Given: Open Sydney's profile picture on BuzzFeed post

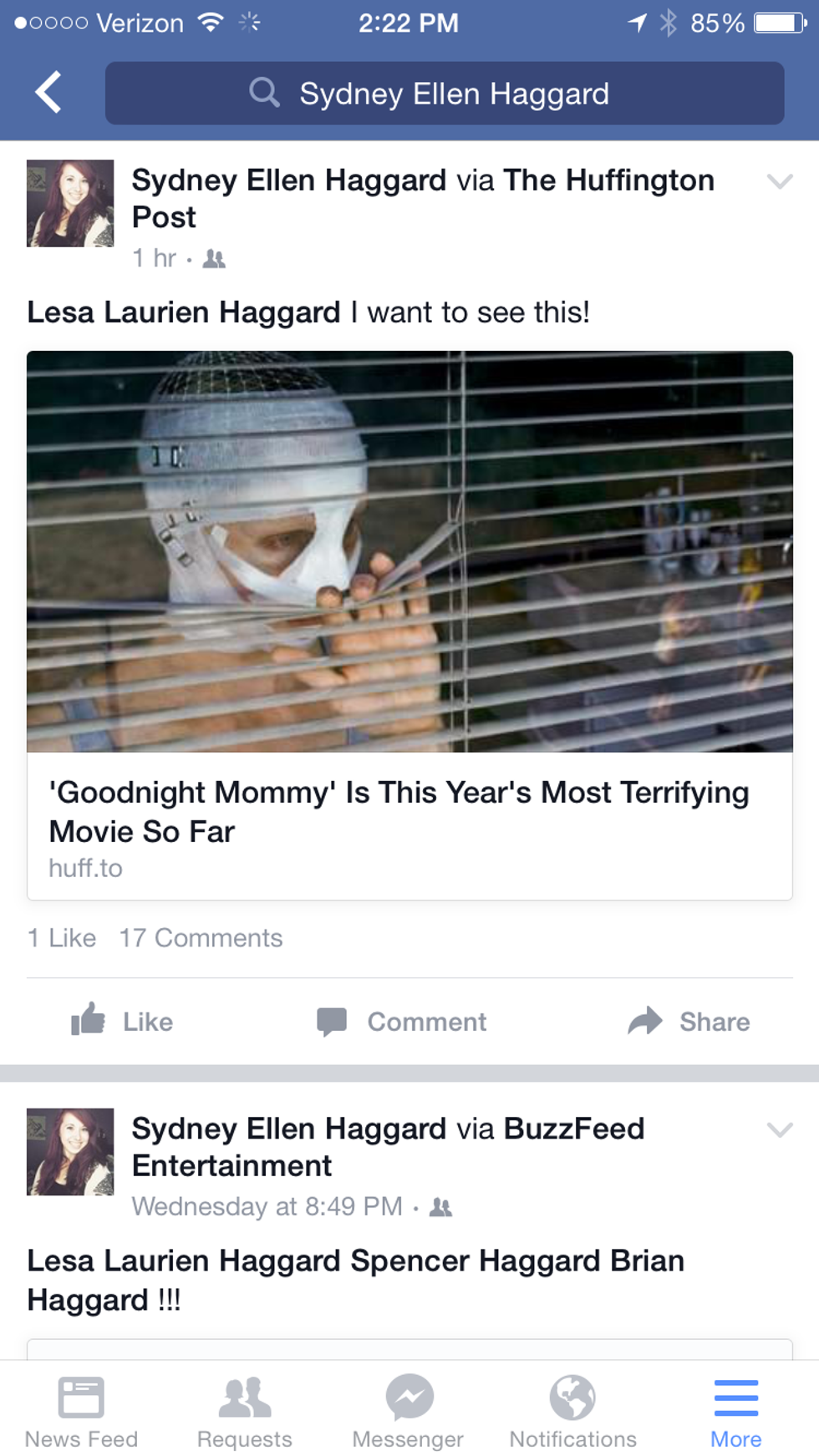Looking at the screenshot, I should coord(70,1151).
